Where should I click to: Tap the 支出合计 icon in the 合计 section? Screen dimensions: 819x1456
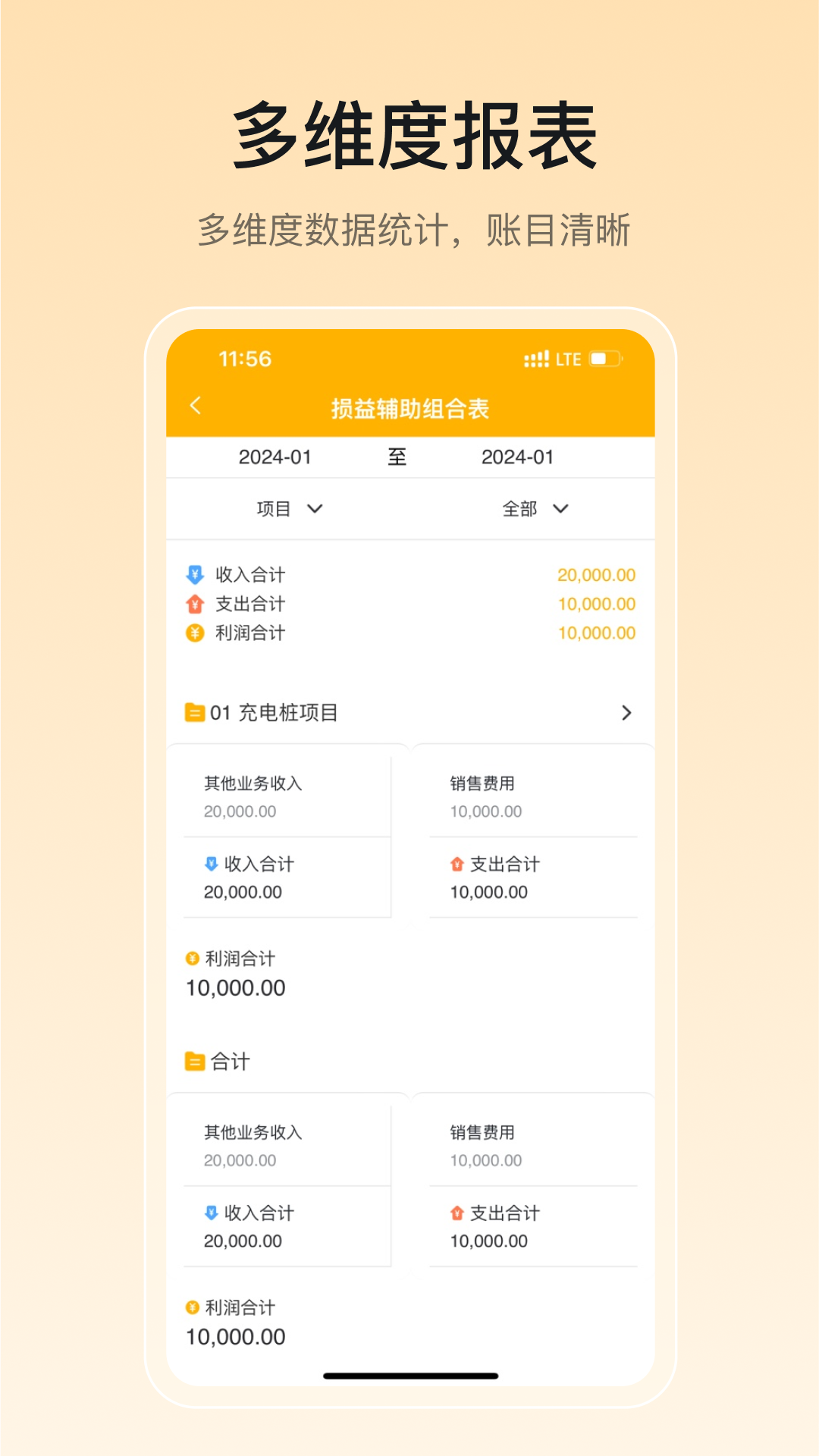(455, 1214)
